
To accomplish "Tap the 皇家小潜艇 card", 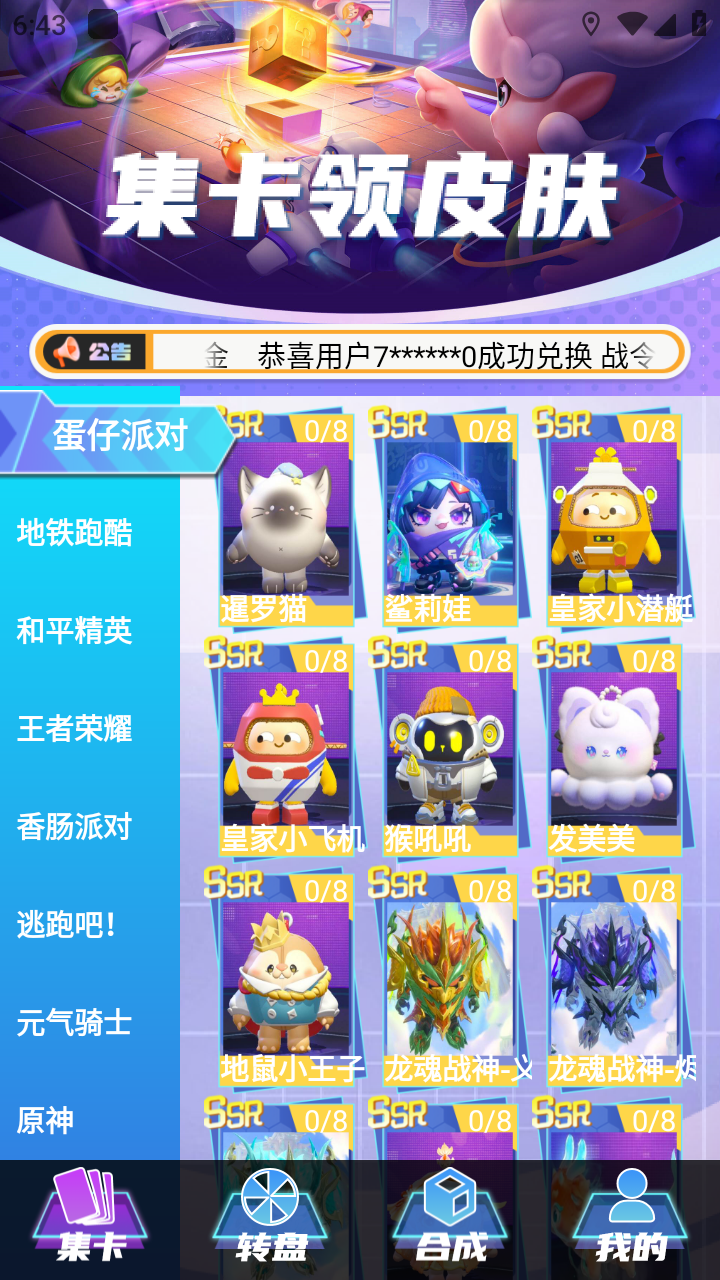I will (x=614, y=518).
